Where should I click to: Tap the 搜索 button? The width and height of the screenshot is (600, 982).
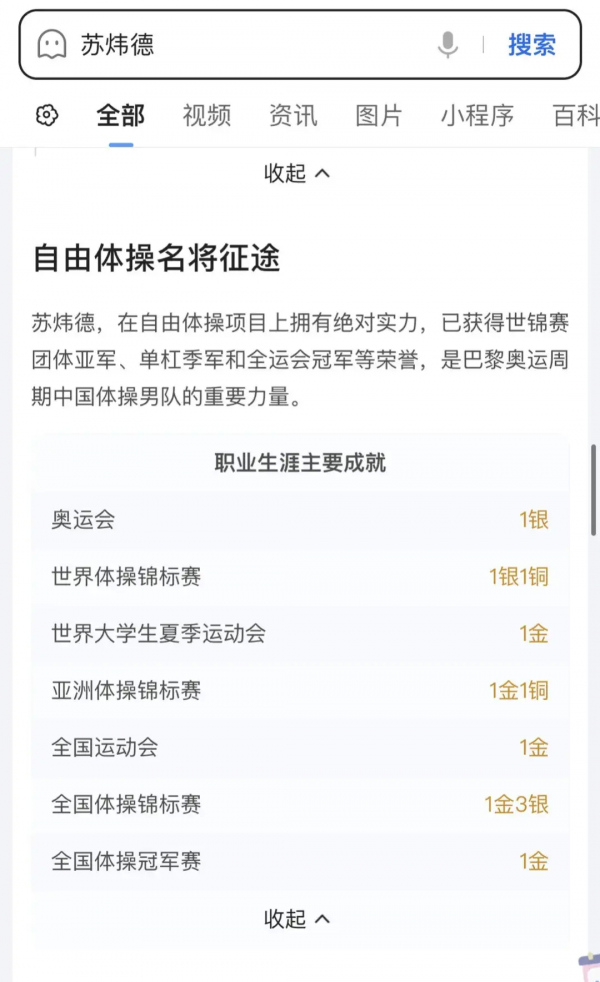(x=532, y=44)
